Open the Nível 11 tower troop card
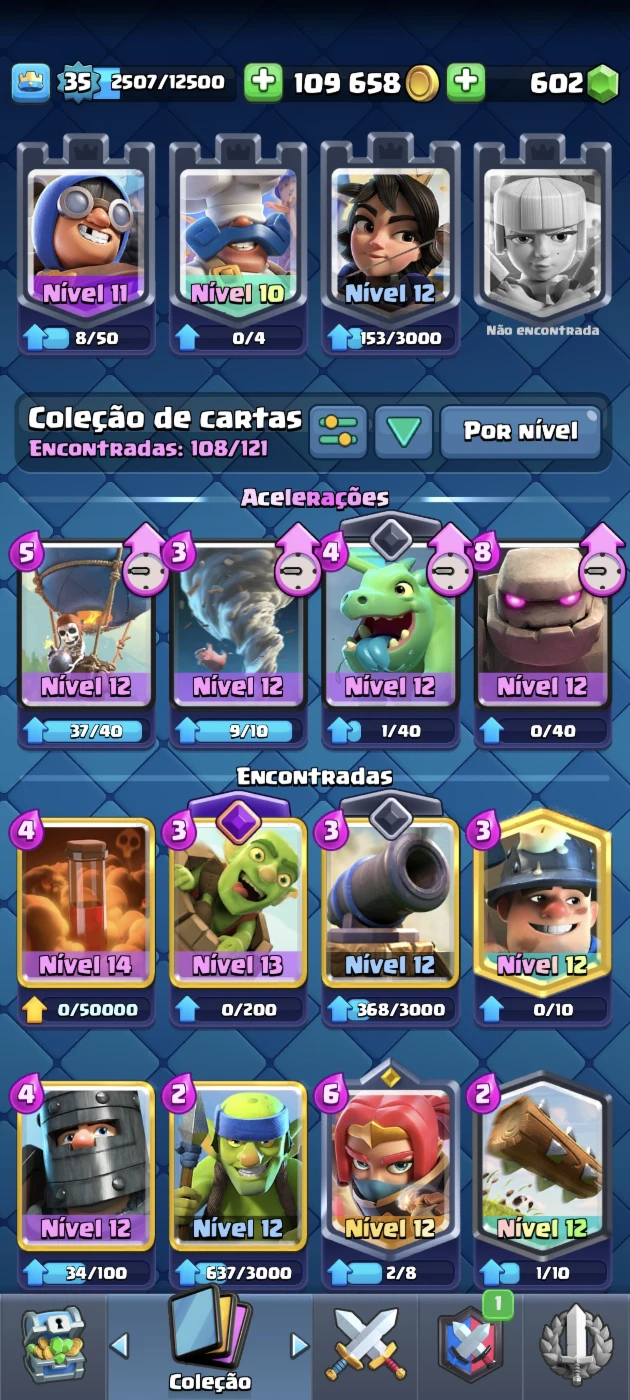This screenshot has height=1400, width=630. (86, 245)
